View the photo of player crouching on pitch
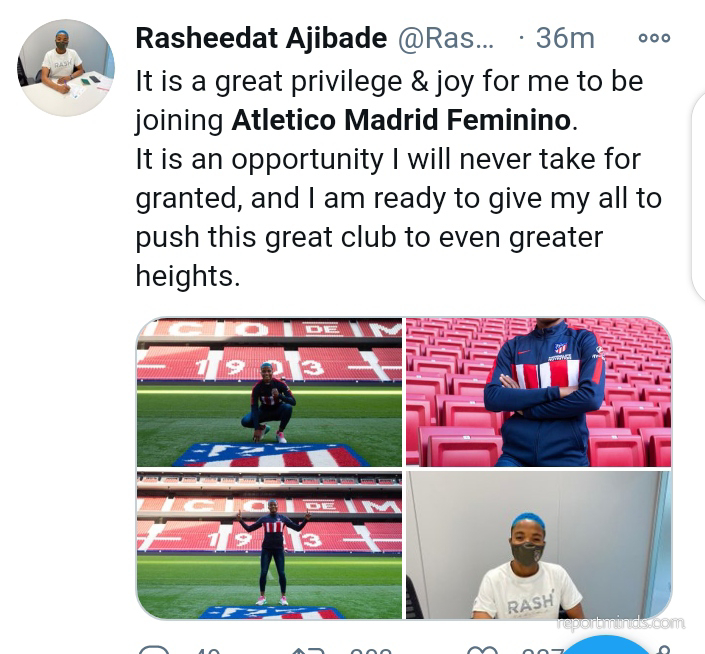This screenshot has width=705, height=654. click(269, 393)
